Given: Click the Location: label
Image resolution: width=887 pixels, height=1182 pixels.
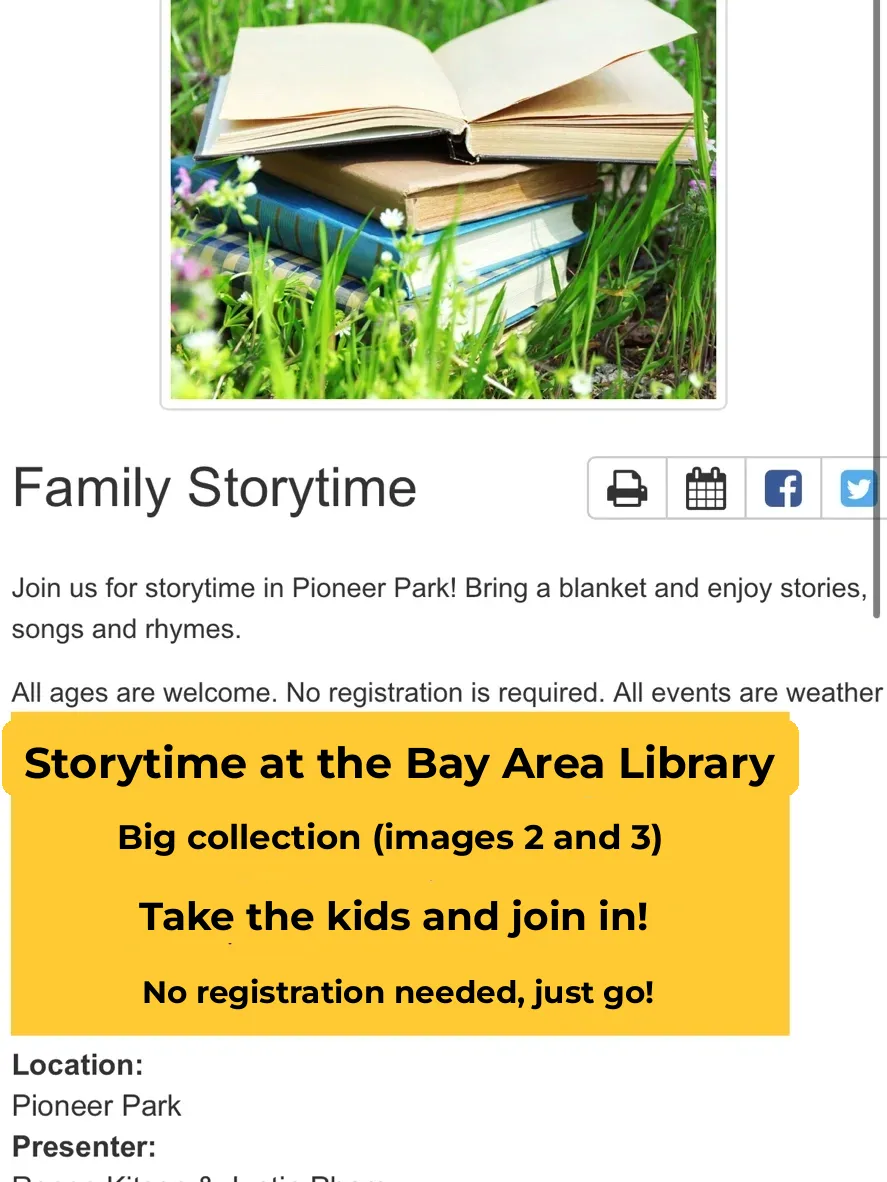Looking at the screenshot, I should coord(76,1065).
